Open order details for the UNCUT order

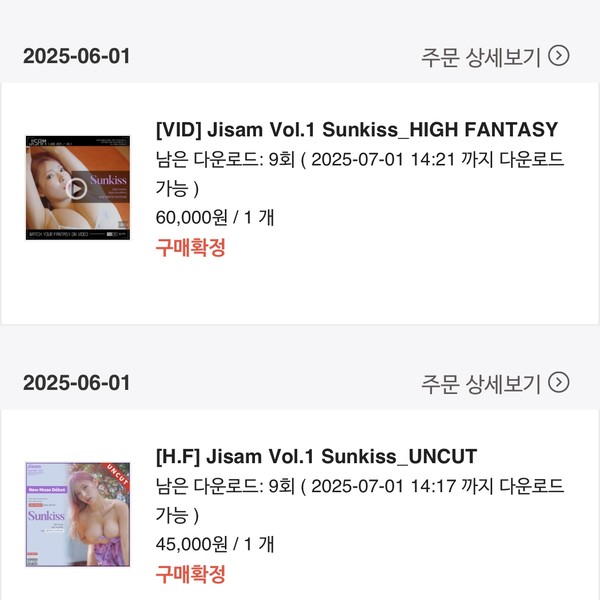495,383
